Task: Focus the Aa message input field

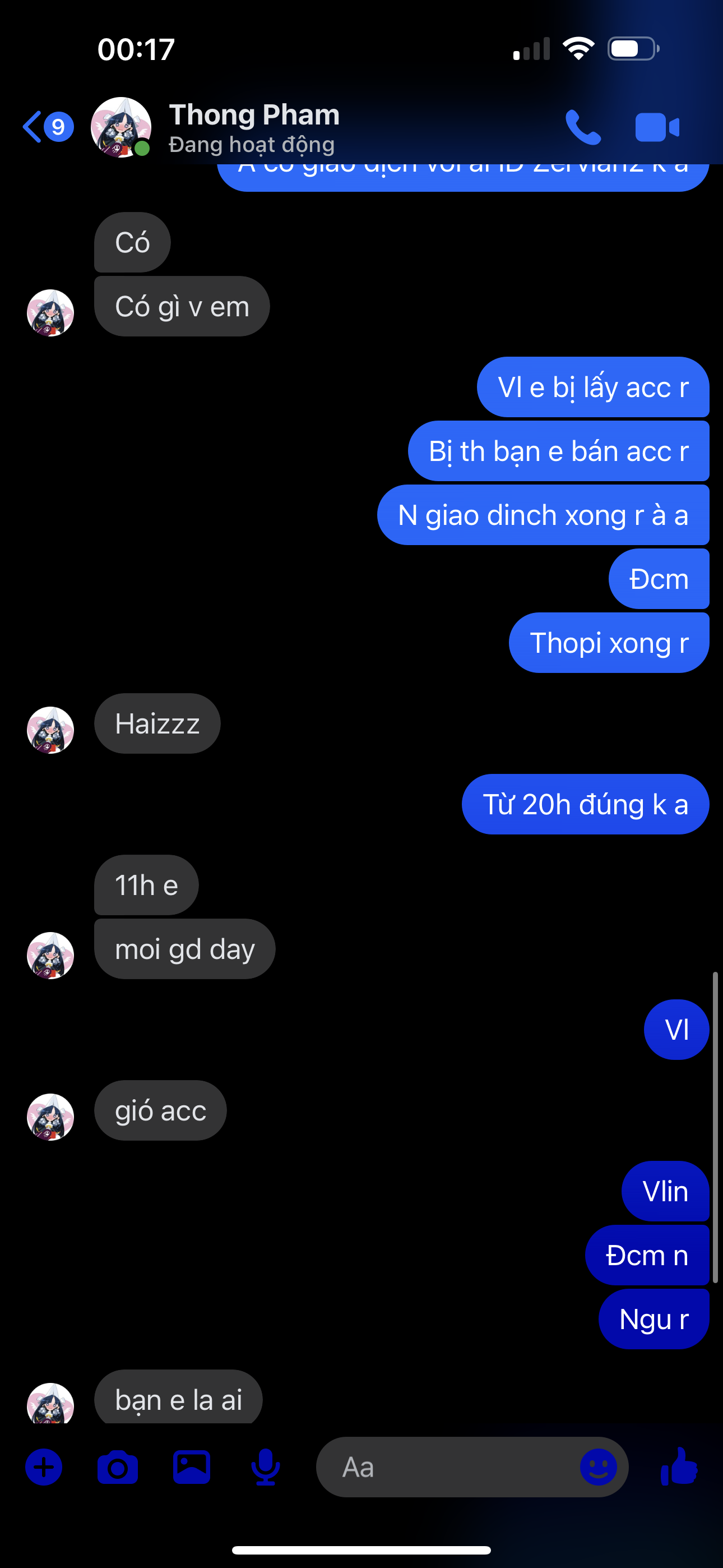Action: click(x=451, y=1467)
